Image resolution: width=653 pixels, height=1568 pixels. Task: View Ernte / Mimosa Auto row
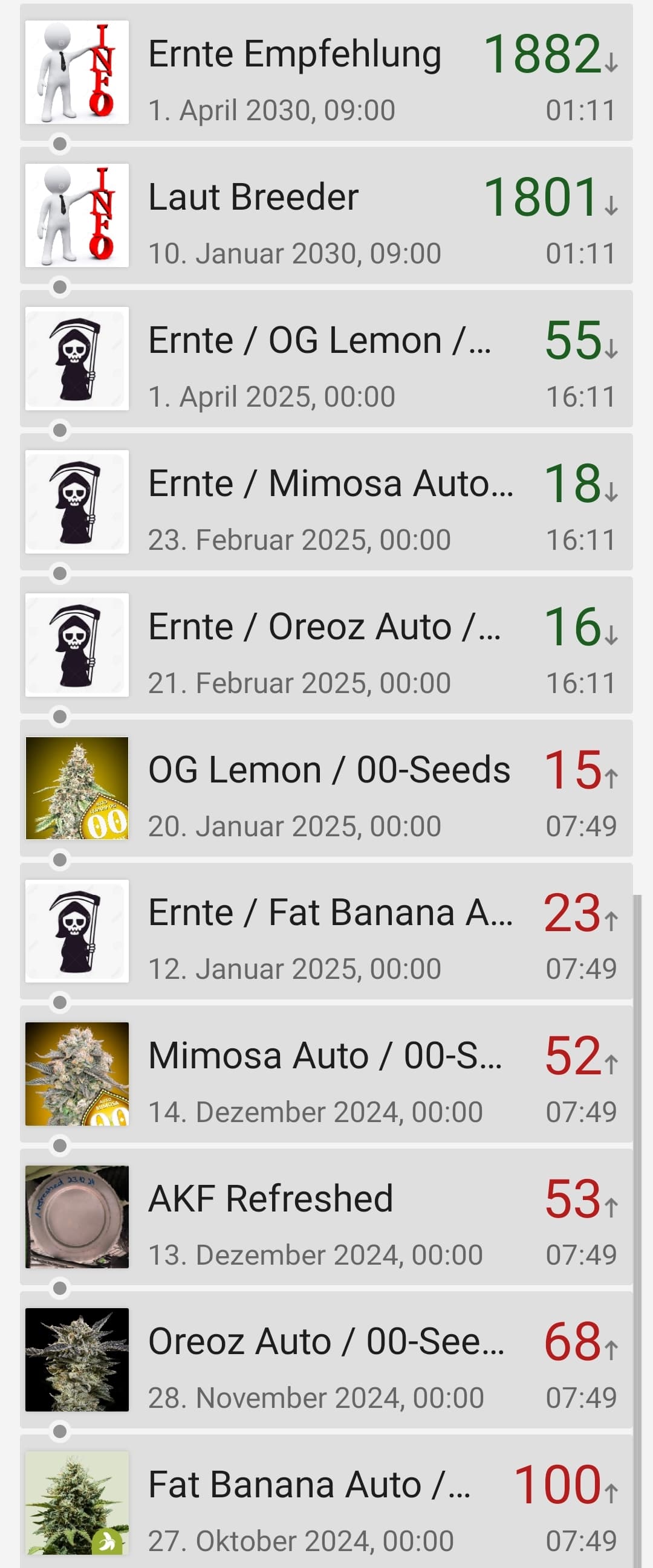click(x=326, y=502)
